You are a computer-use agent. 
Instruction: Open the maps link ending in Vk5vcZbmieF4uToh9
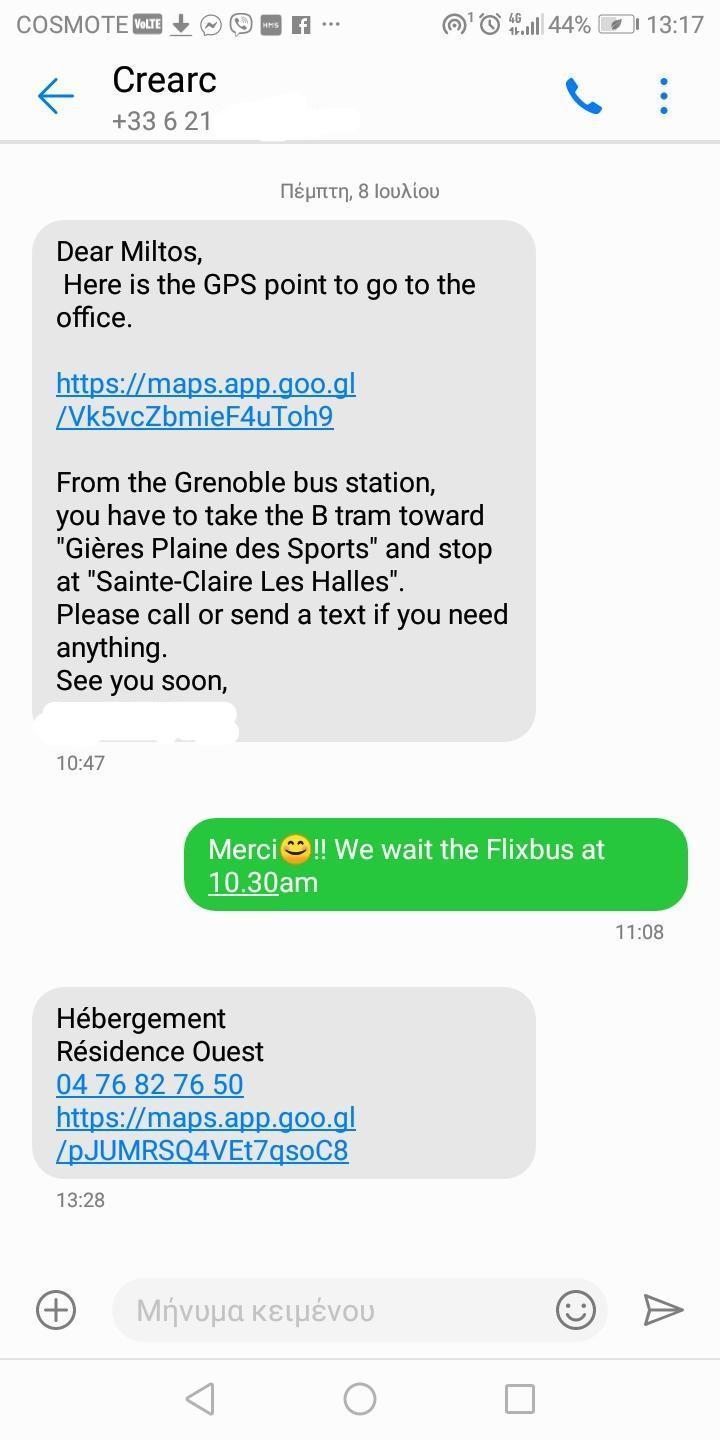click(x=206, y=400)
